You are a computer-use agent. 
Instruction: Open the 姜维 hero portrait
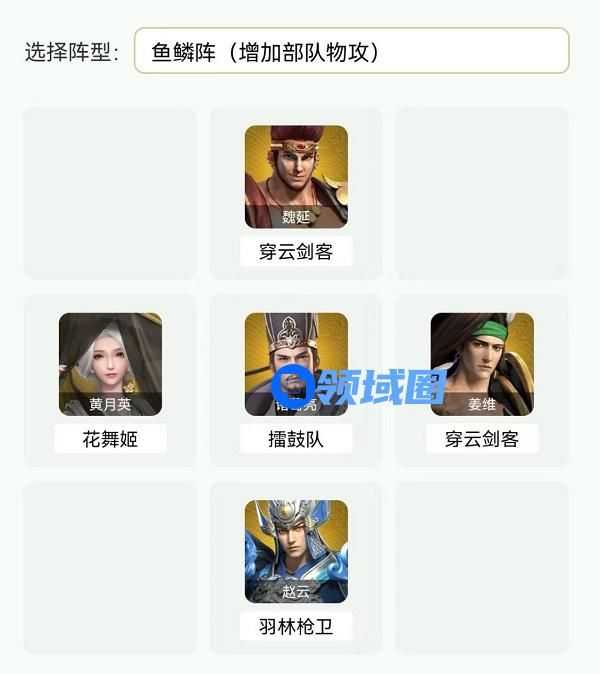point(482,363)
